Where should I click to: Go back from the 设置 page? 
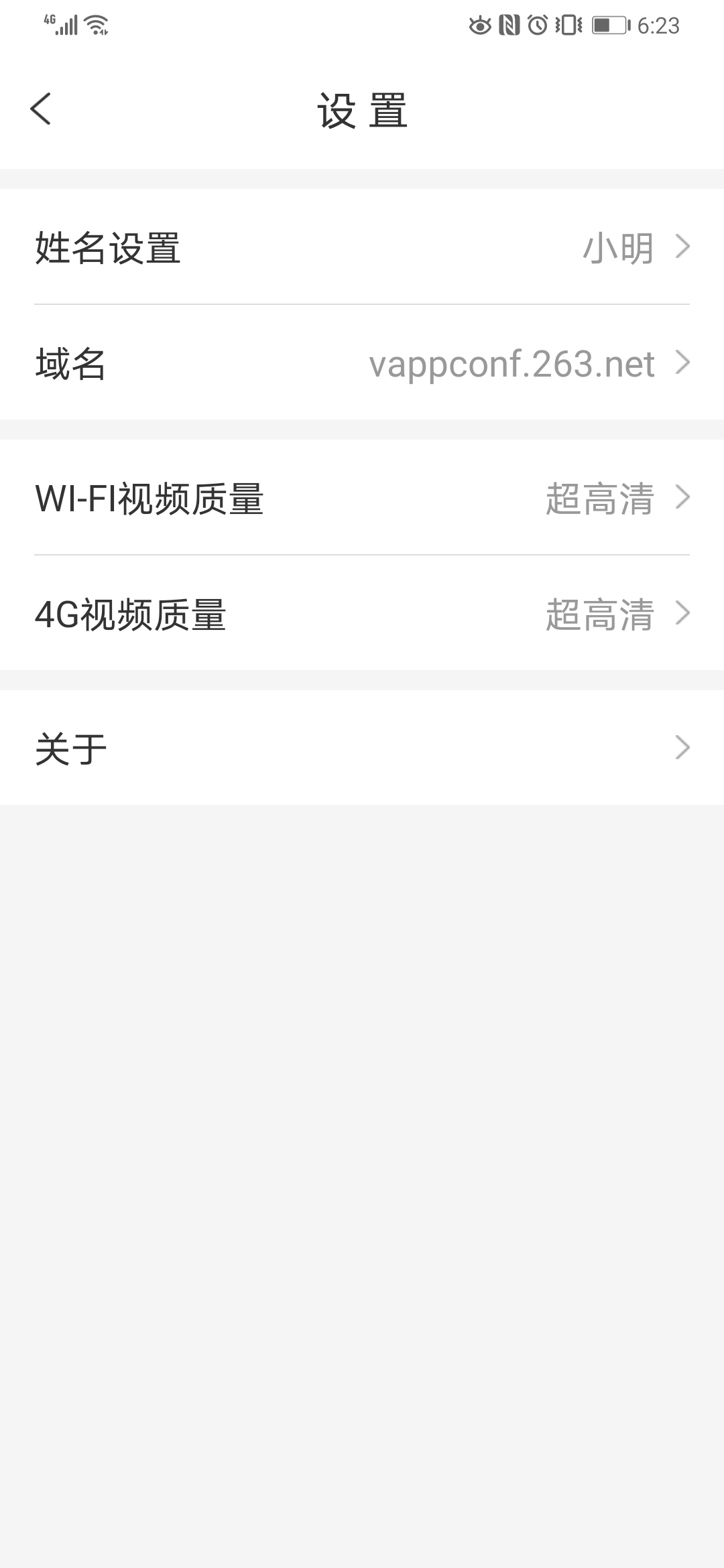[x=41, y=109]
